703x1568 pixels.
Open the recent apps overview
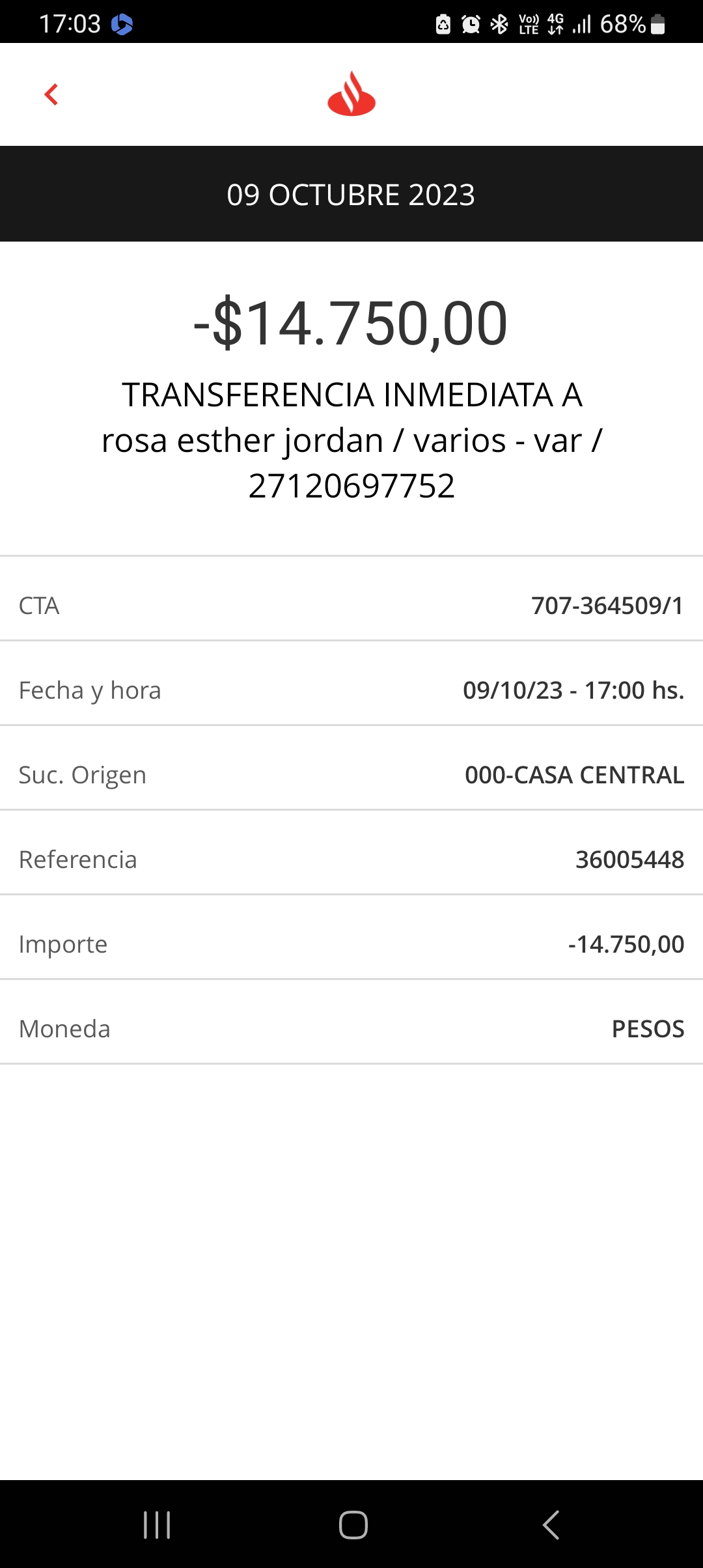click(x=157, y=1524)
